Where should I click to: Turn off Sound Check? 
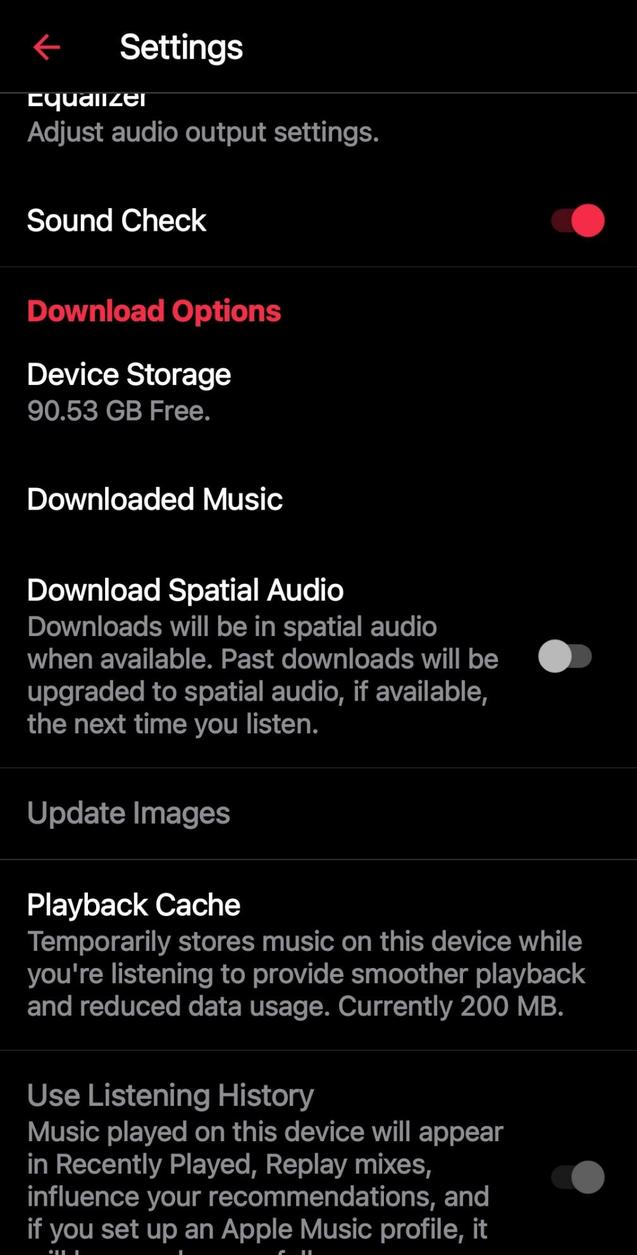tap(578, 220)
